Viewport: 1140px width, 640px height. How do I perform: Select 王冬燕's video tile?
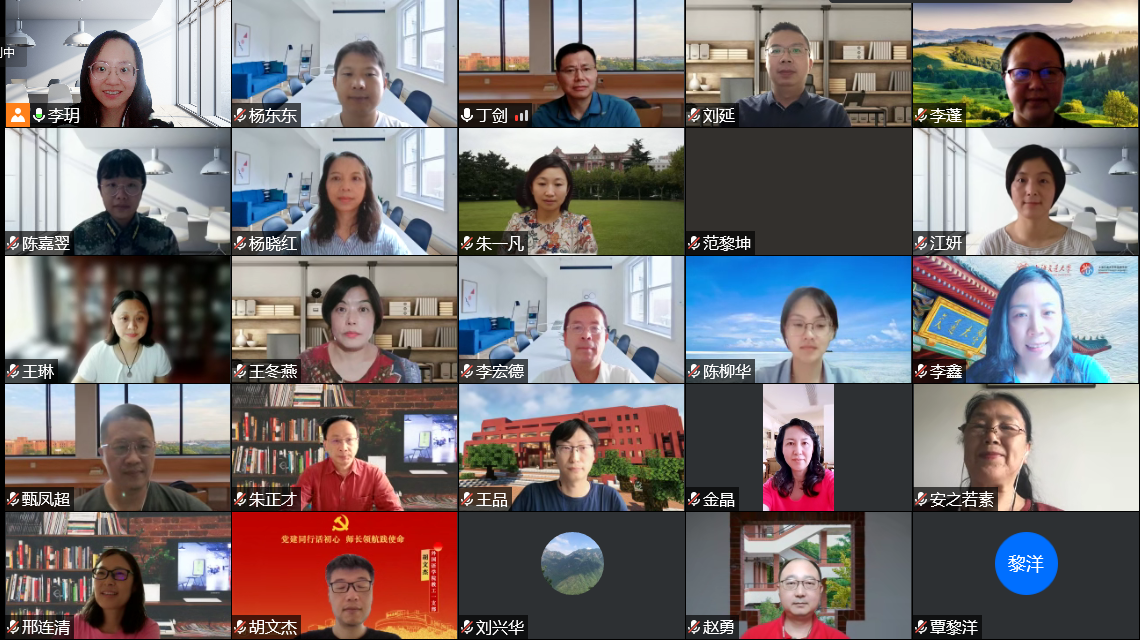tap(344, 319)
